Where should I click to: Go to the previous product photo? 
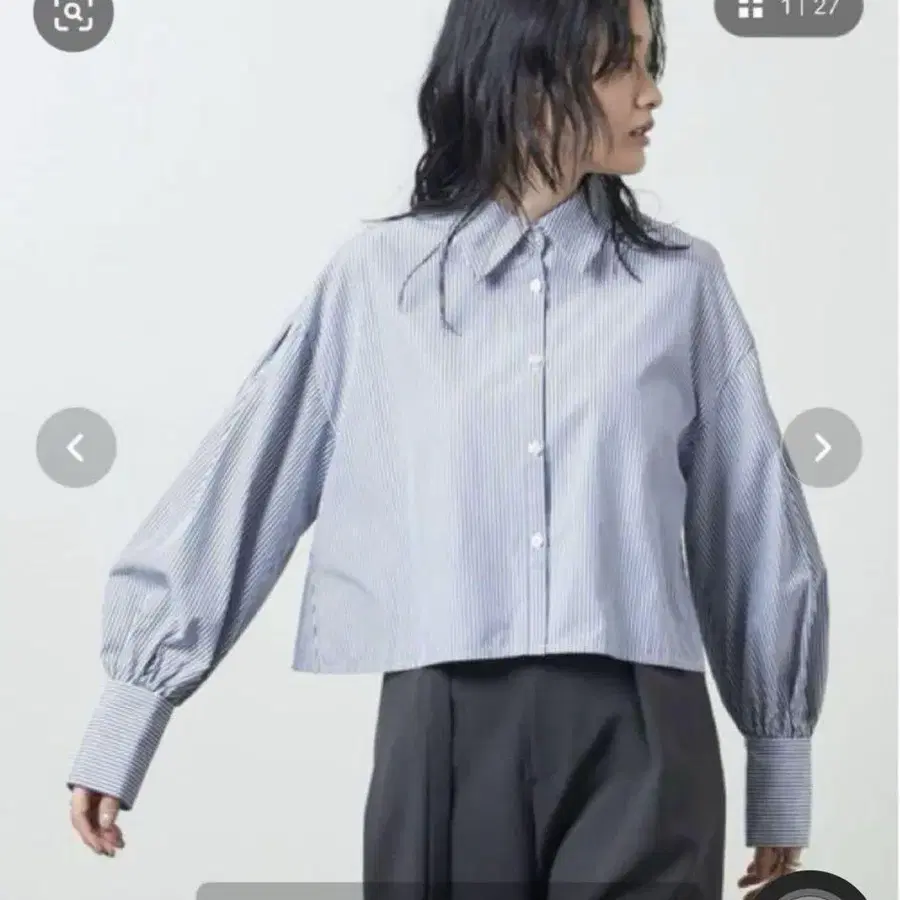(x=76, y=447)
